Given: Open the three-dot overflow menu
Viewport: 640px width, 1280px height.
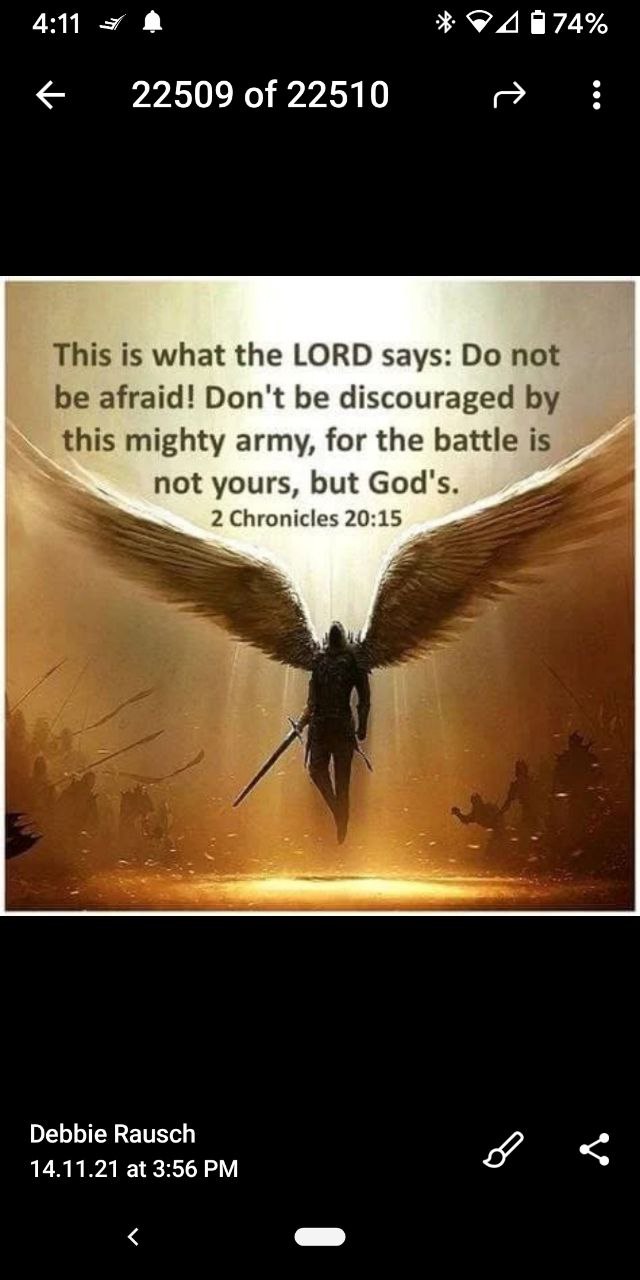Looking at the screenshot, I should [596, 95].
